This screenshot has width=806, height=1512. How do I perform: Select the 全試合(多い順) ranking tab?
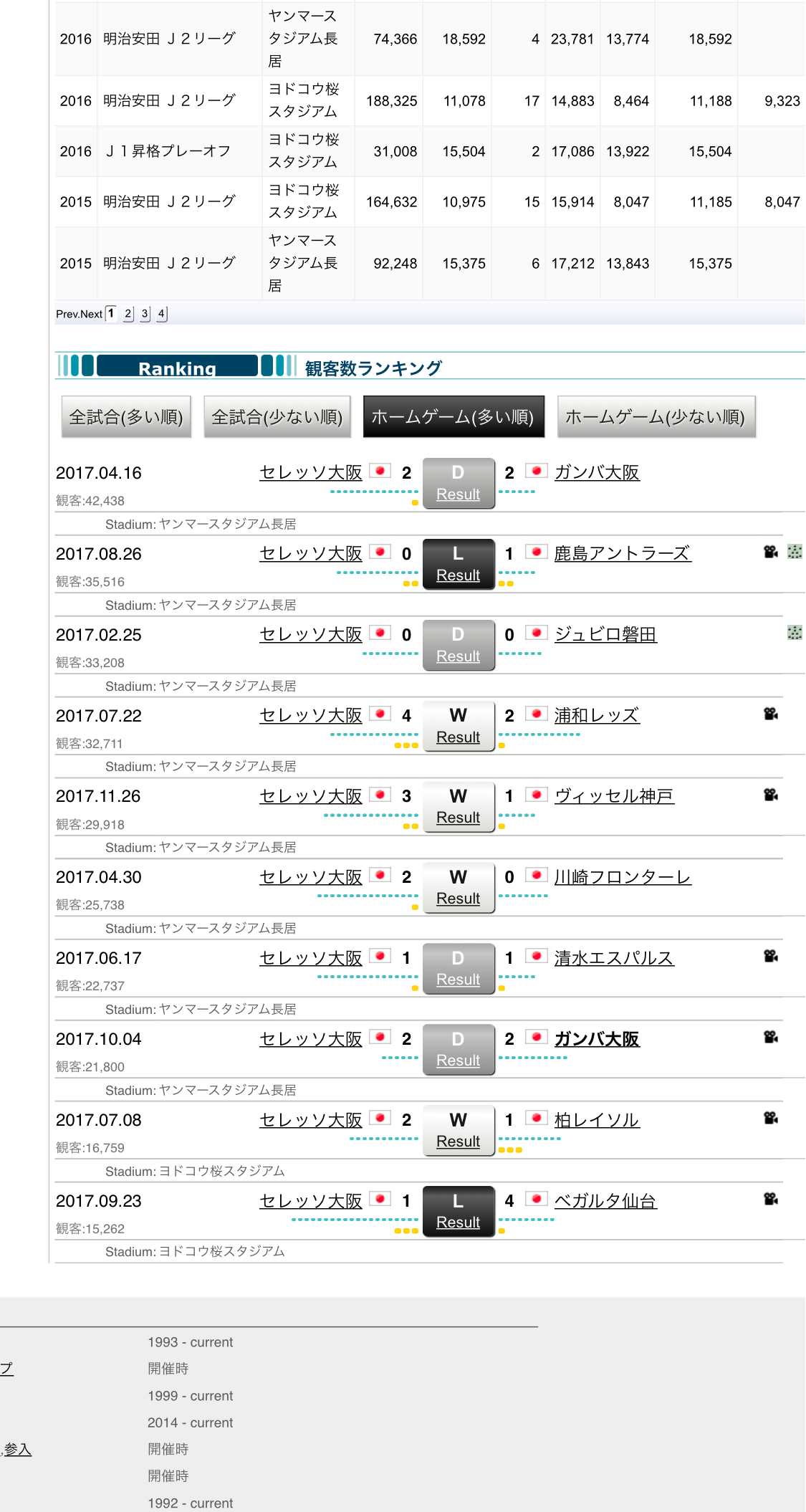(x=126, y=417)
